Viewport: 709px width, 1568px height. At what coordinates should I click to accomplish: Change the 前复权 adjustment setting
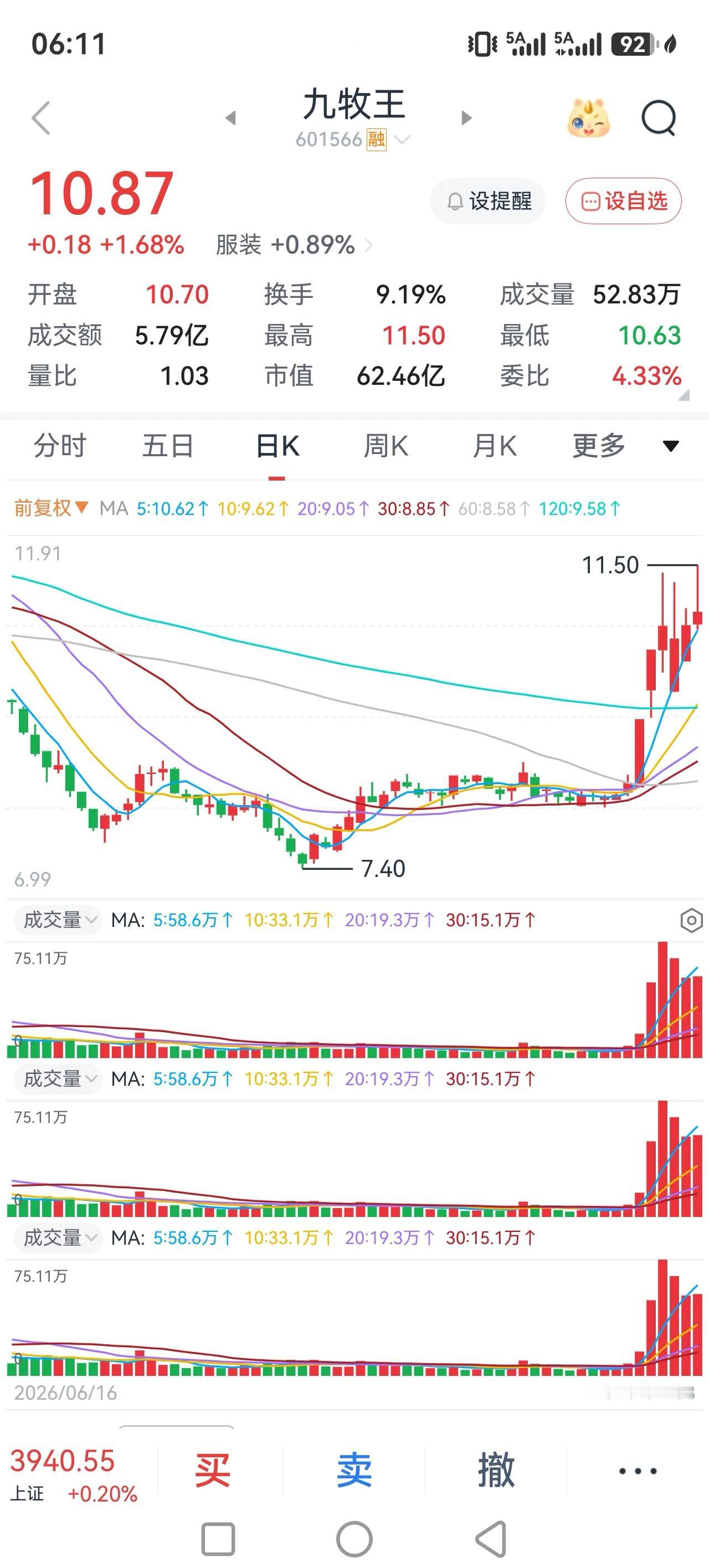[51, 508]
